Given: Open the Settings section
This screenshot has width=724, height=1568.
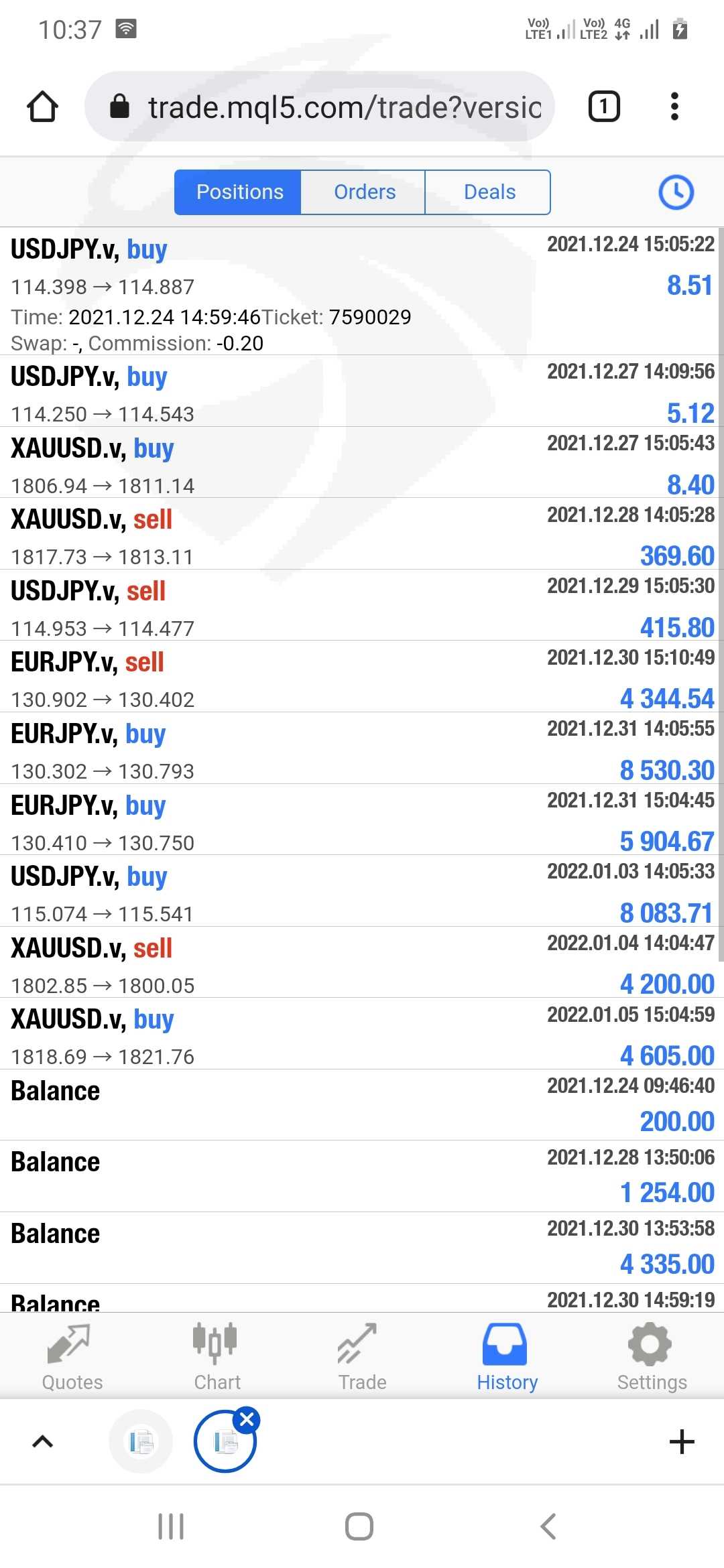Looking at the screenshot, I should (x=652, y=1356).
